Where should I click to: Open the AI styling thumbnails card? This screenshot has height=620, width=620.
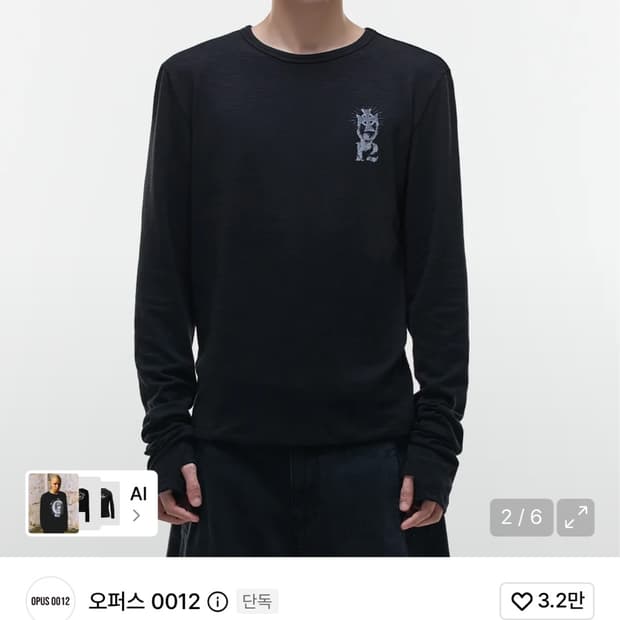point(91,503)
